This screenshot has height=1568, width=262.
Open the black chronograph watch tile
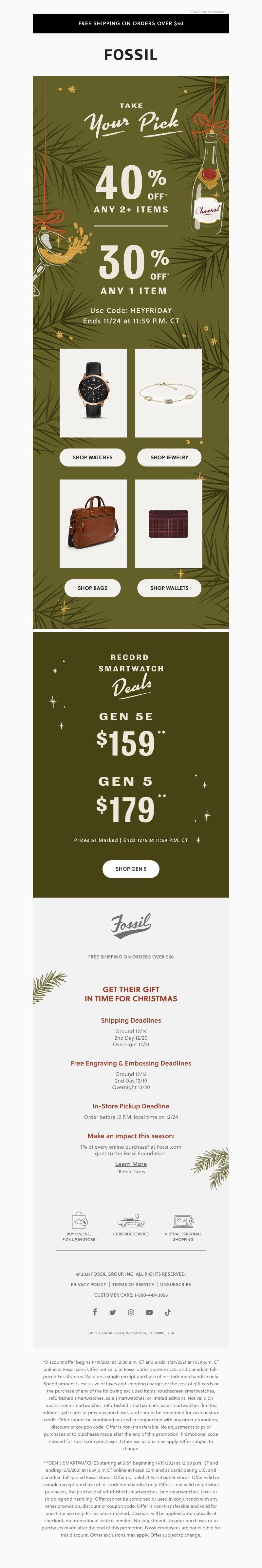pos(93,392)
